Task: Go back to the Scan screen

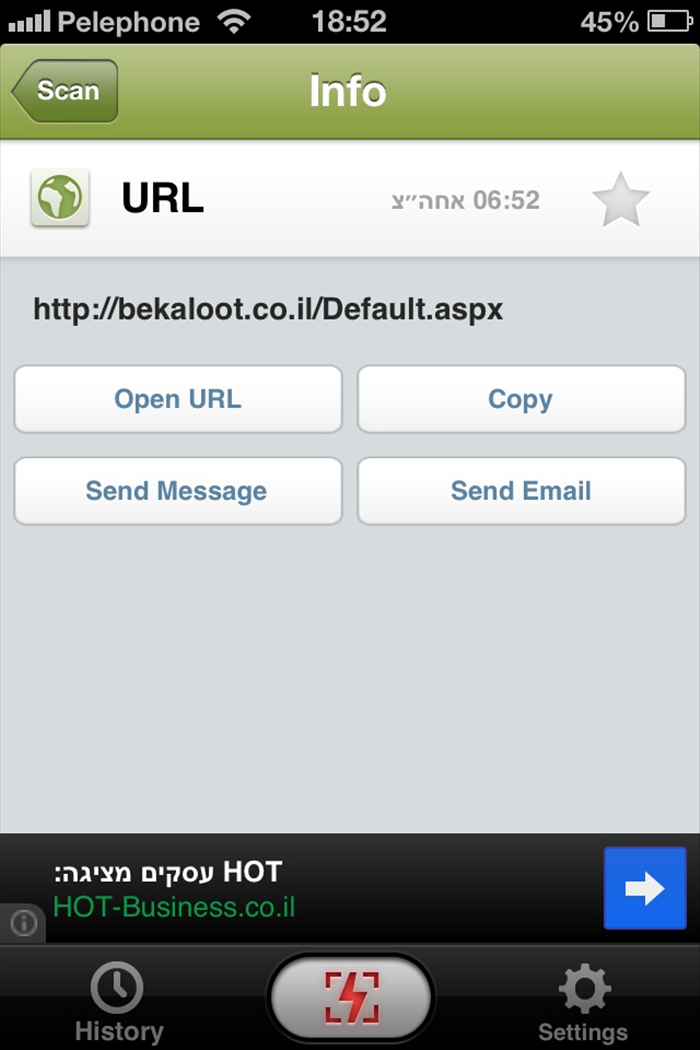Action: pyautogui.click(x=66, y=91)
